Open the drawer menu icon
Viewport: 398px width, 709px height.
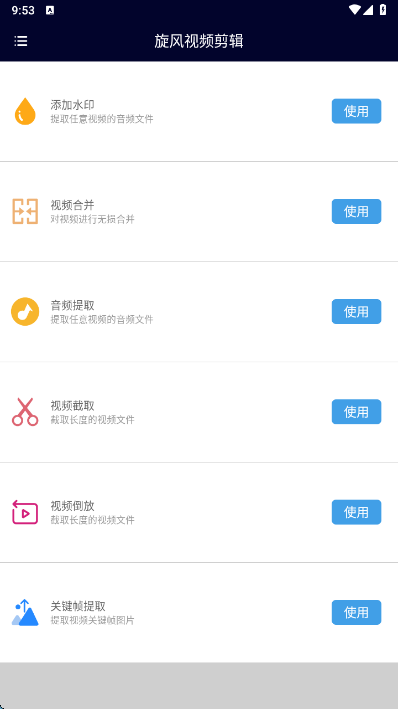[21, 41]
